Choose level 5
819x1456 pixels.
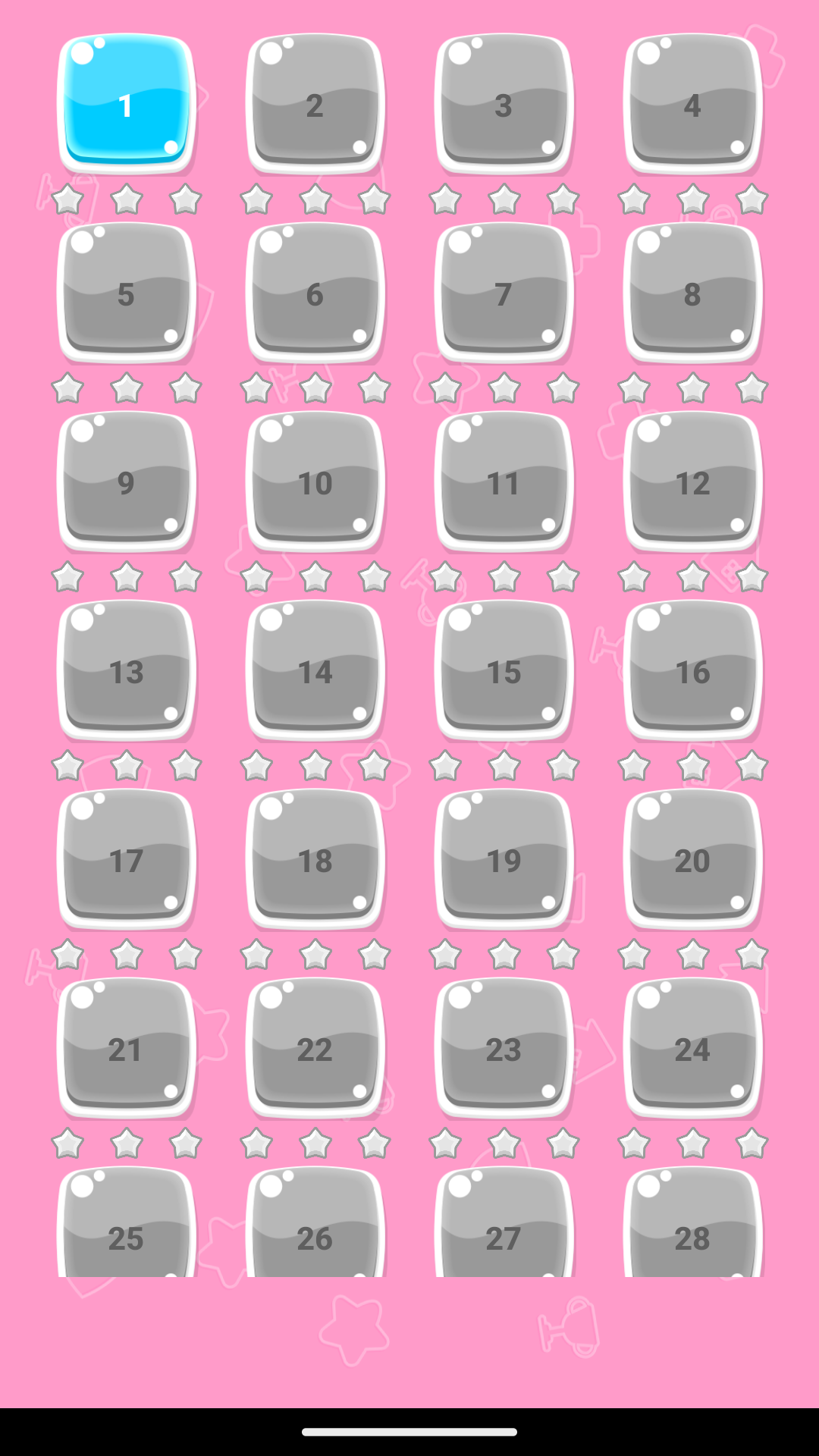pos(126,293)
